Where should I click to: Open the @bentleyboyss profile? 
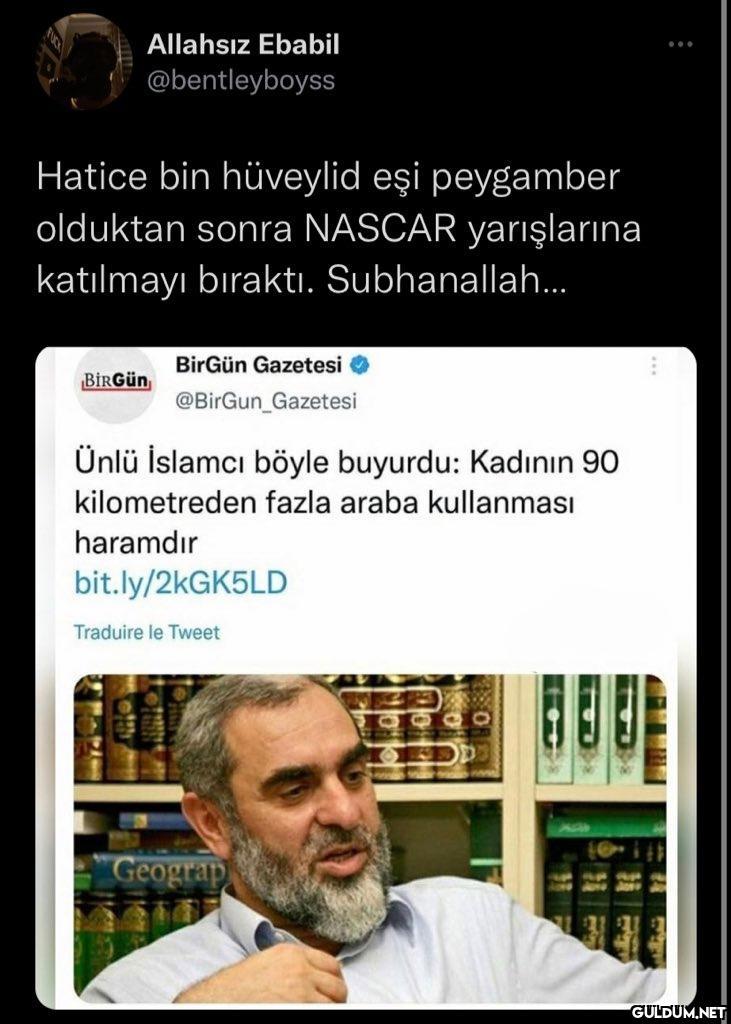click(241, 81)
